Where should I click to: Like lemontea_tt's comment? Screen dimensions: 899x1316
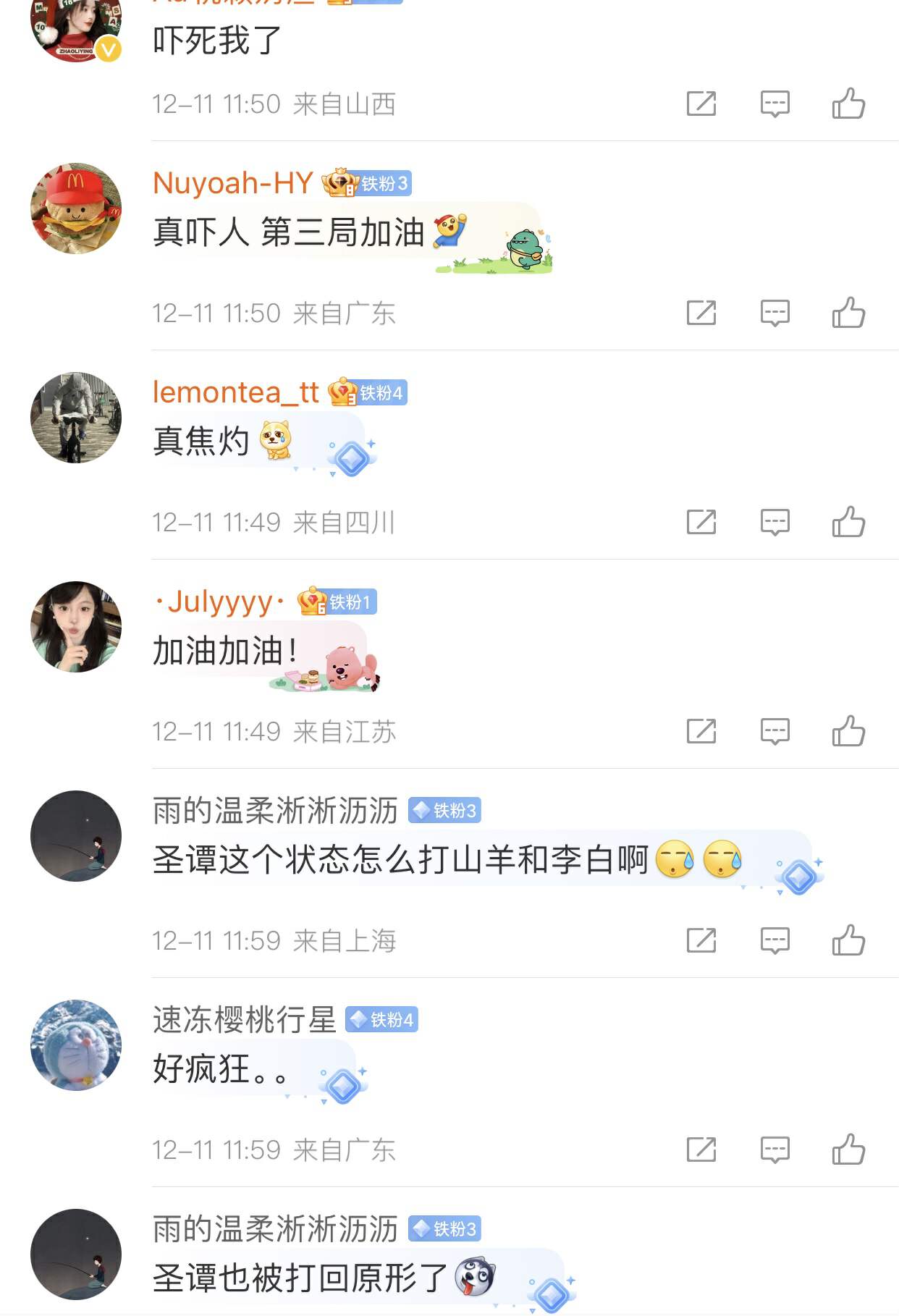(x=848, y=522)
